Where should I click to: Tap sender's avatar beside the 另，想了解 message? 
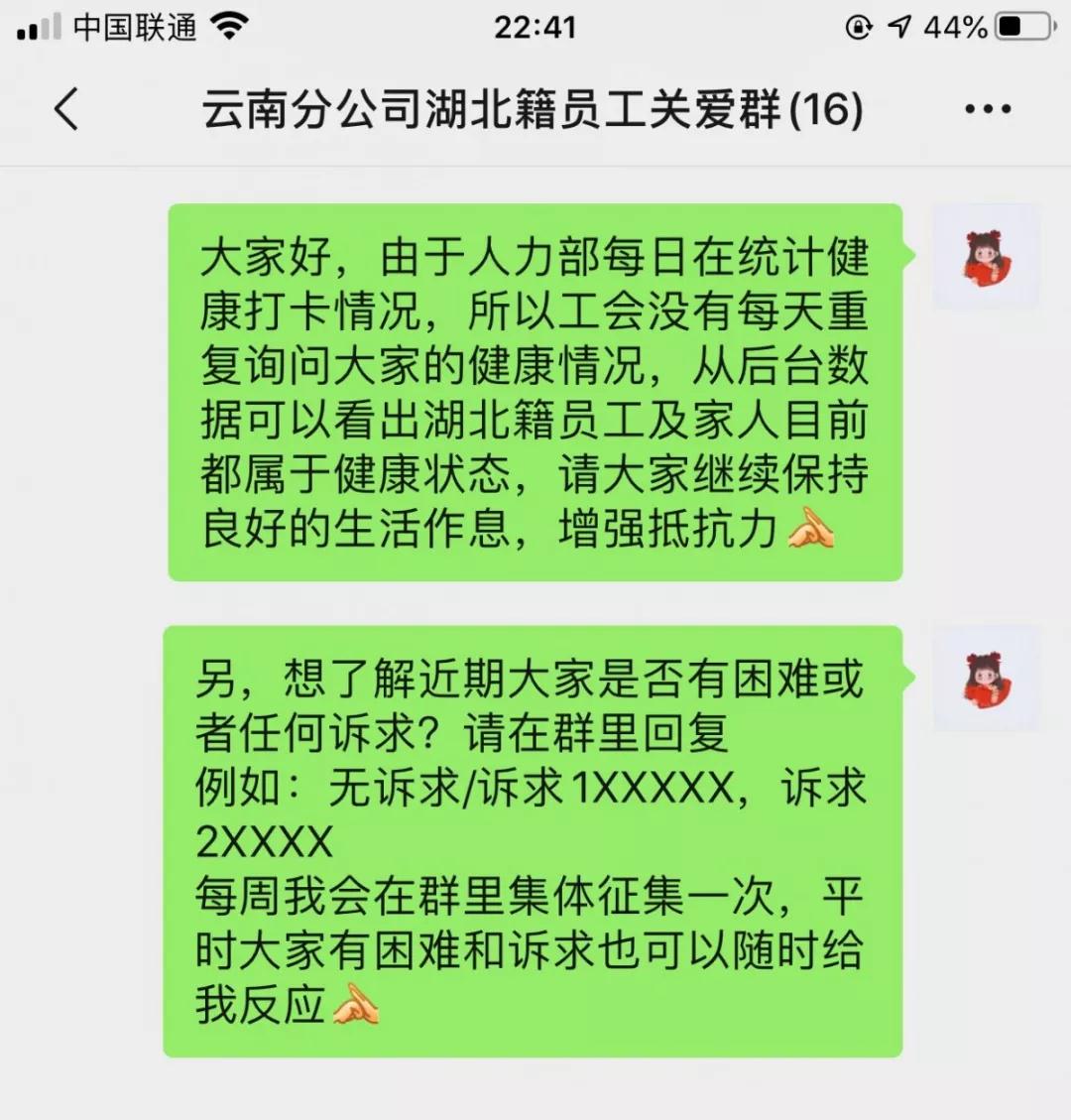987,680
